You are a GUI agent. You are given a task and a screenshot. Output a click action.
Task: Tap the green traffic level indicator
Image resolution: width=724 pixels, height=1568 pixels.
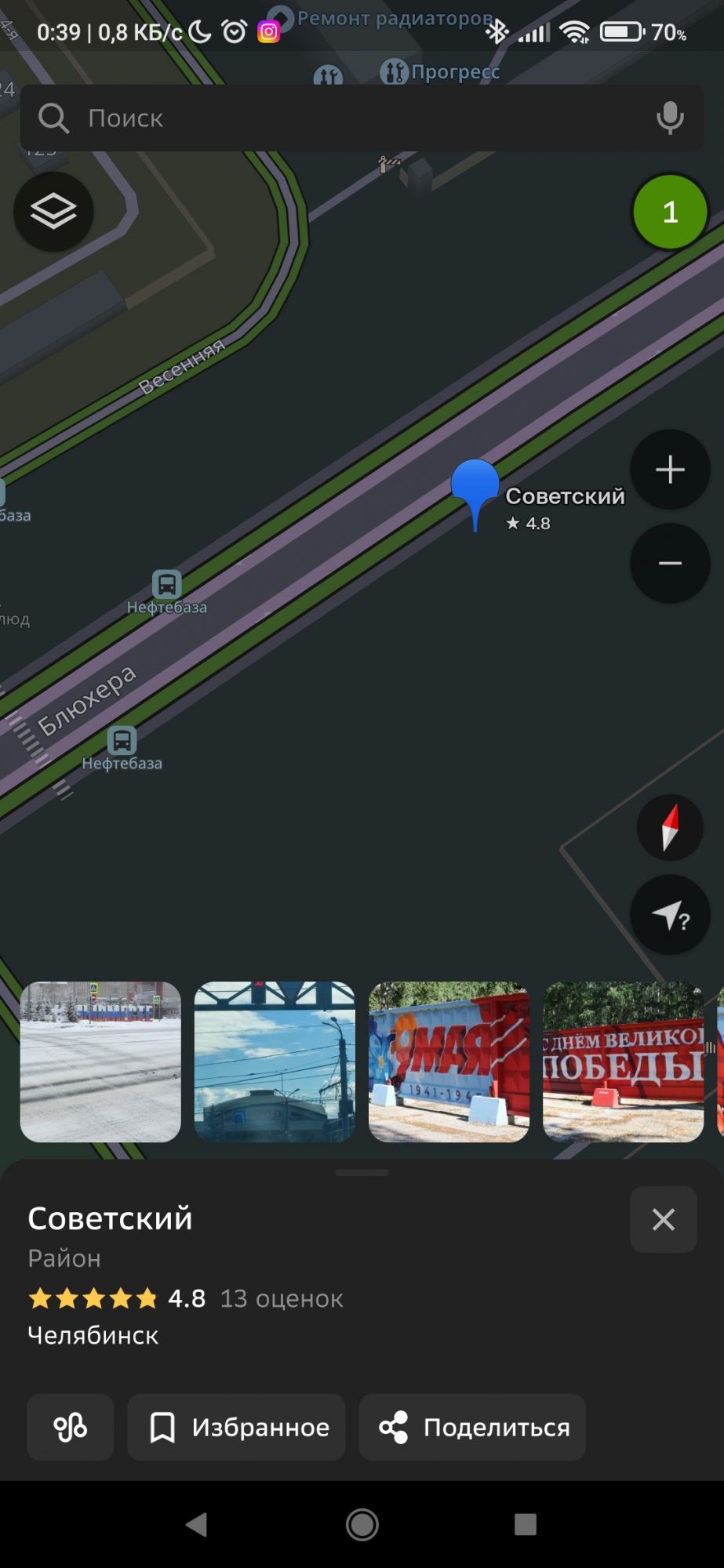(x=670, y=212)
